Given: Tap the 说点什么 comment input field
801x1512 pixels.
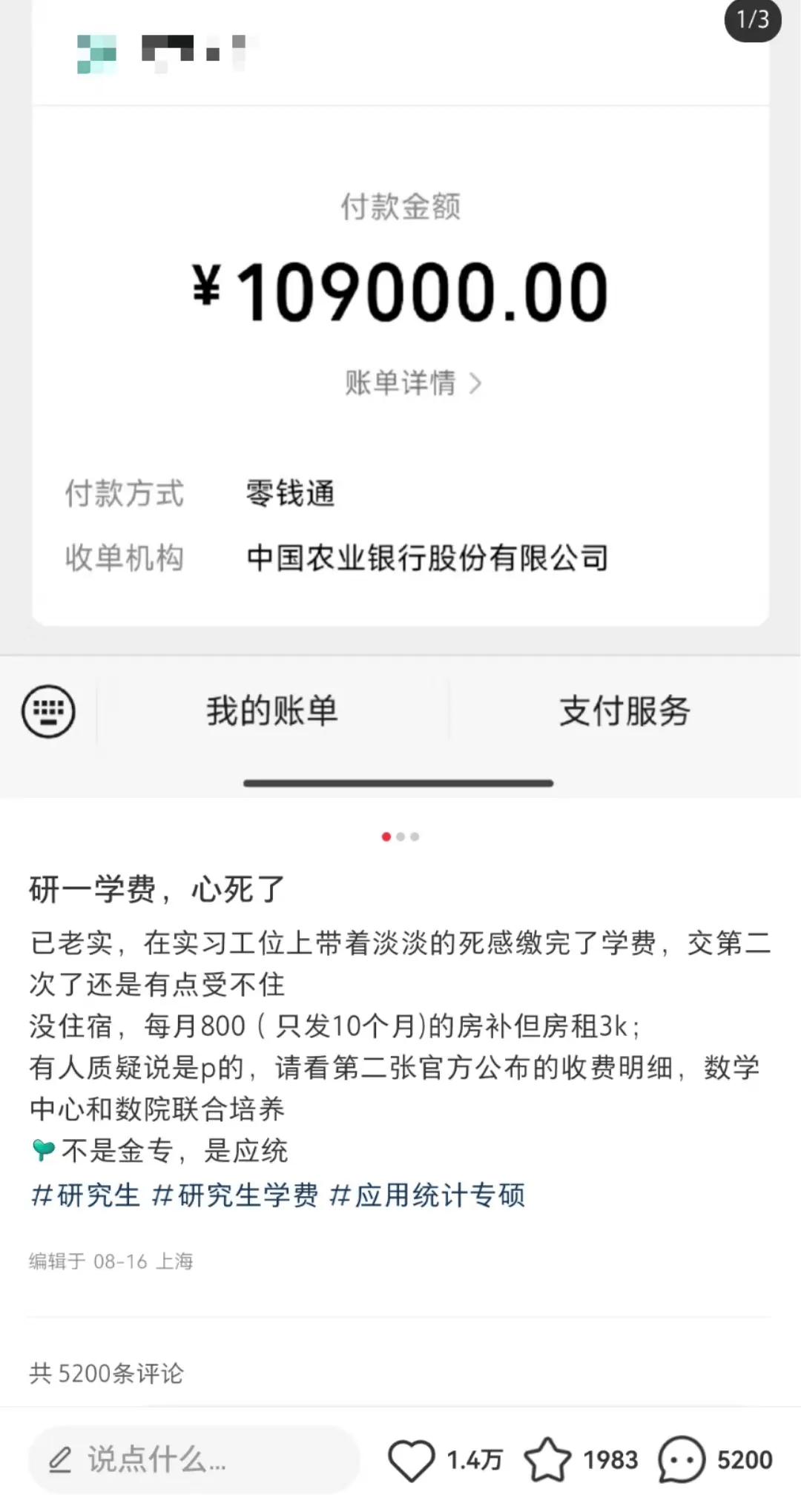Looking at the screenshot, I should (194, 1459).
